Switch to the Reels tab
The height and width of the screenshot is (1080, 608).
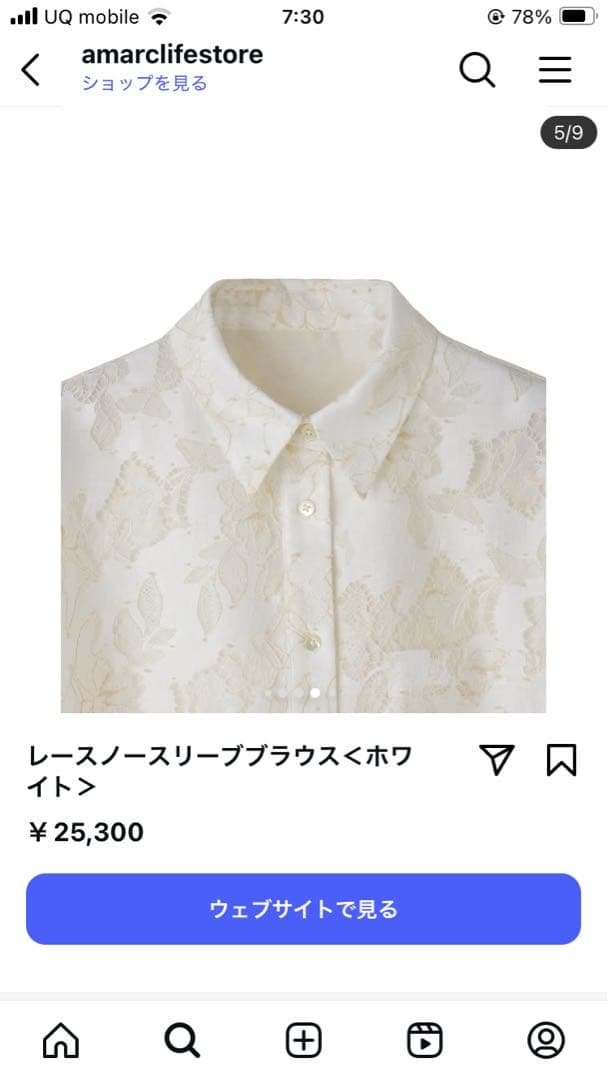click(x=425, y=1041)
